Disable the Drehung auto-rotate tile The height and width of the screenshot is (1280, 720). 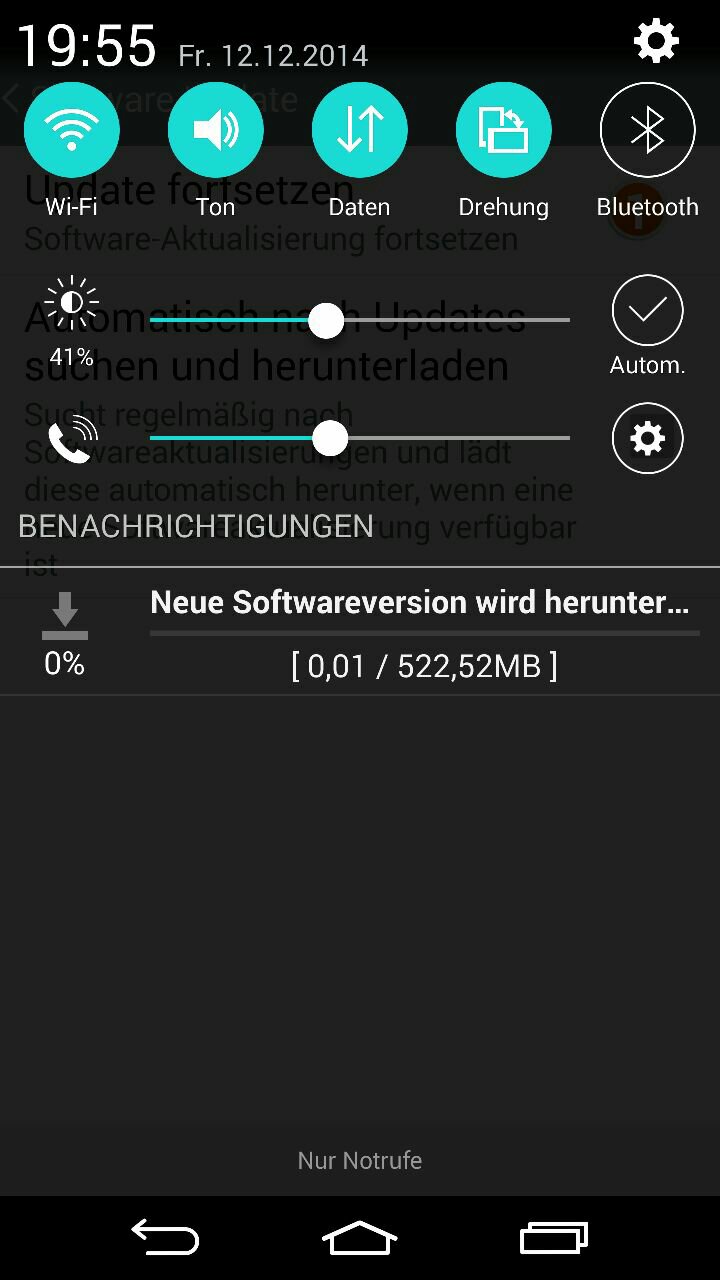tap(504, 130)
